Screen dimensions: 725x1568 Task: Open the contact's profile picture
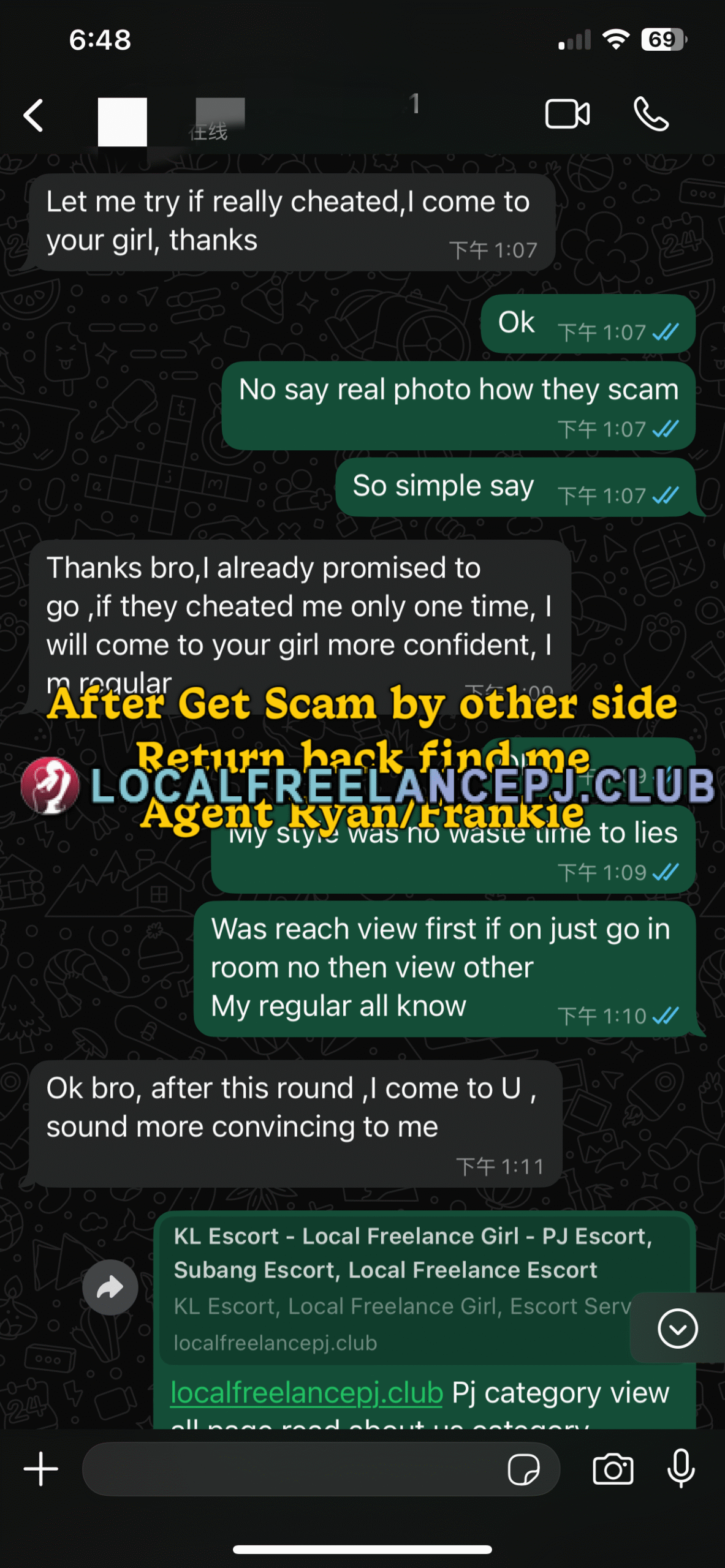click(x=123, y=121)
